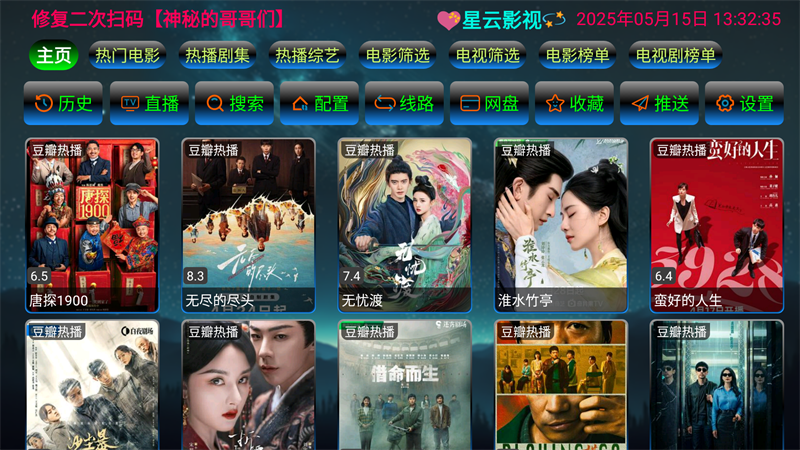Tap the 推送 push button
This screenshot has height=450, width=800.
pos(659,103)
